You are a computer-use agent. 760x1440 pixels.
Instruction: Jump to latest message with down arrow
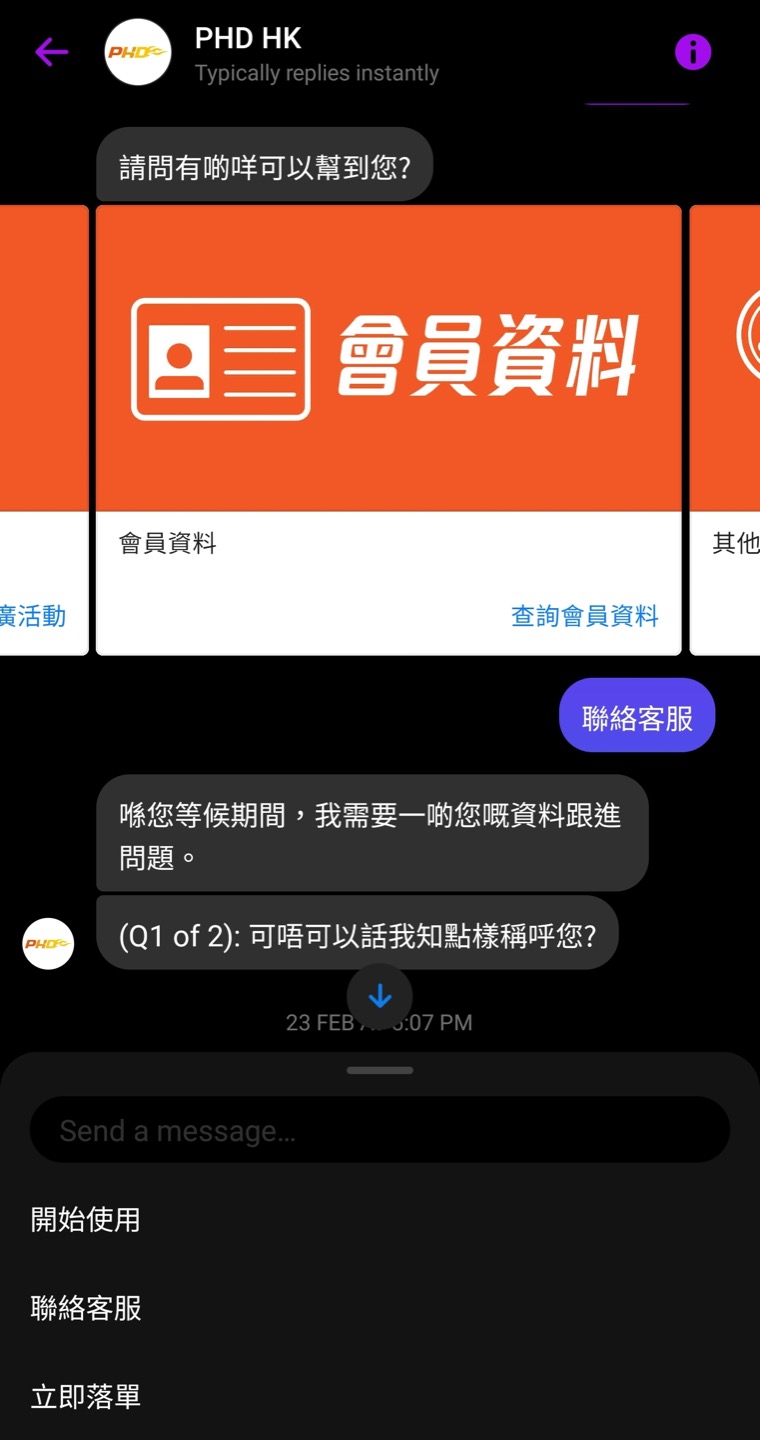(x=380, y=996)
